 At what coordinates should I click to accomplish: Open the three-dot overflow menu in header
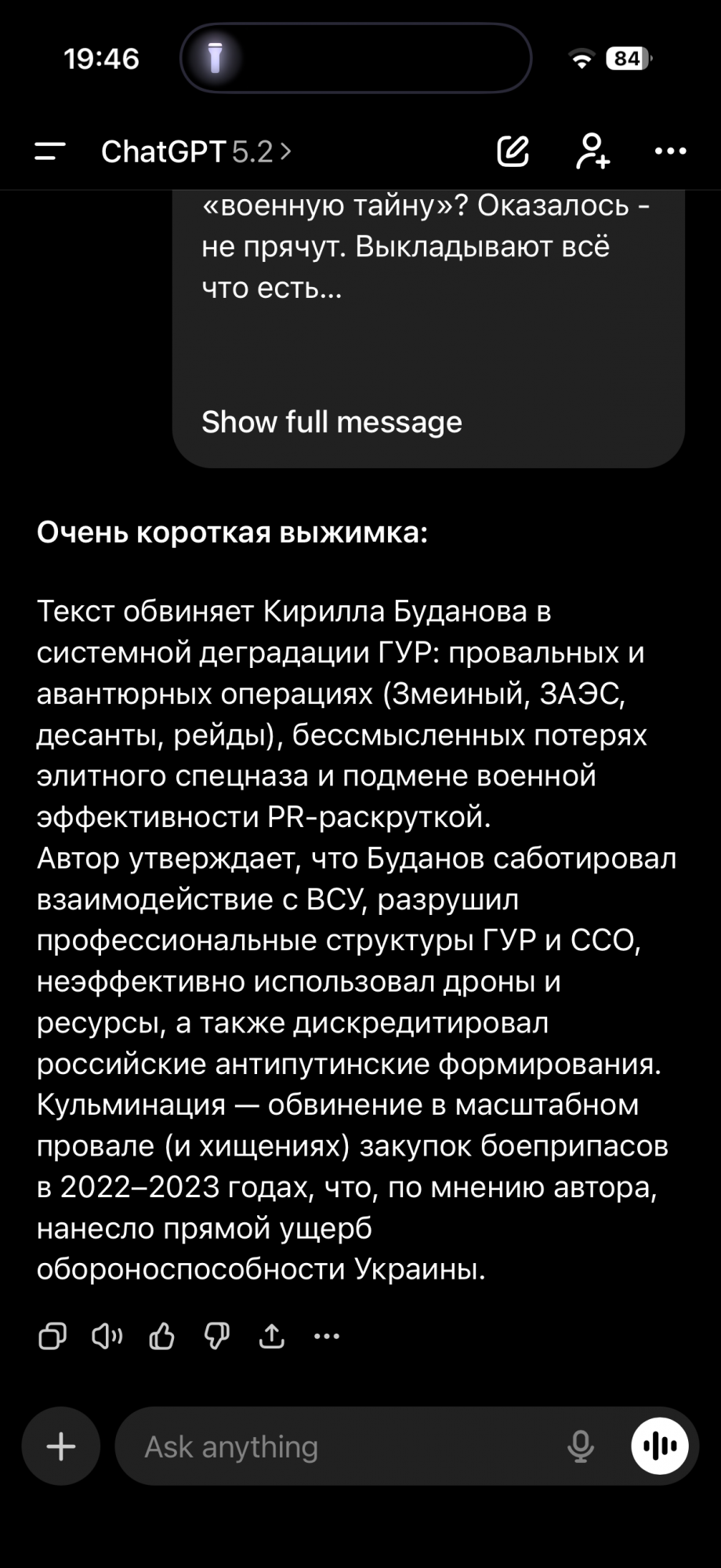pyautogui.click(x=671, y=151)
